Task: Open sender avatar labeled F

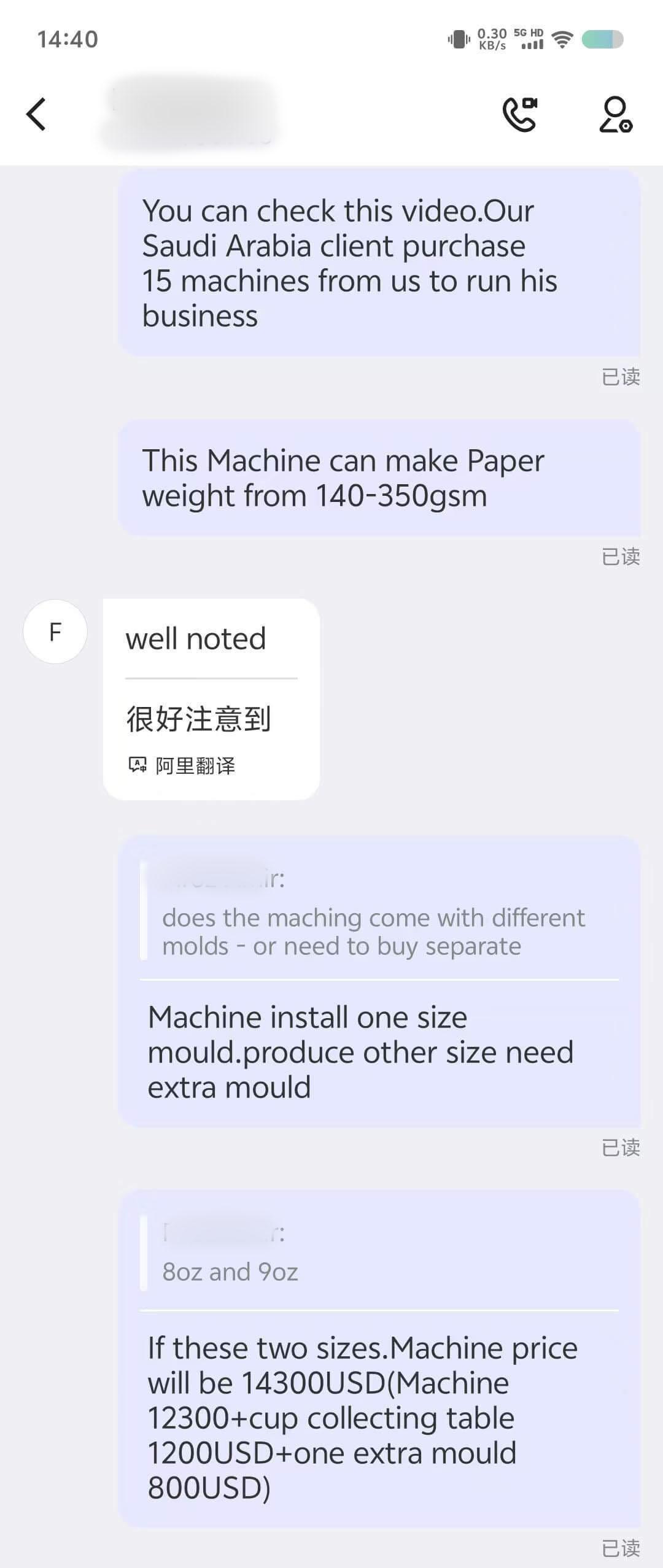Action: 55,631
